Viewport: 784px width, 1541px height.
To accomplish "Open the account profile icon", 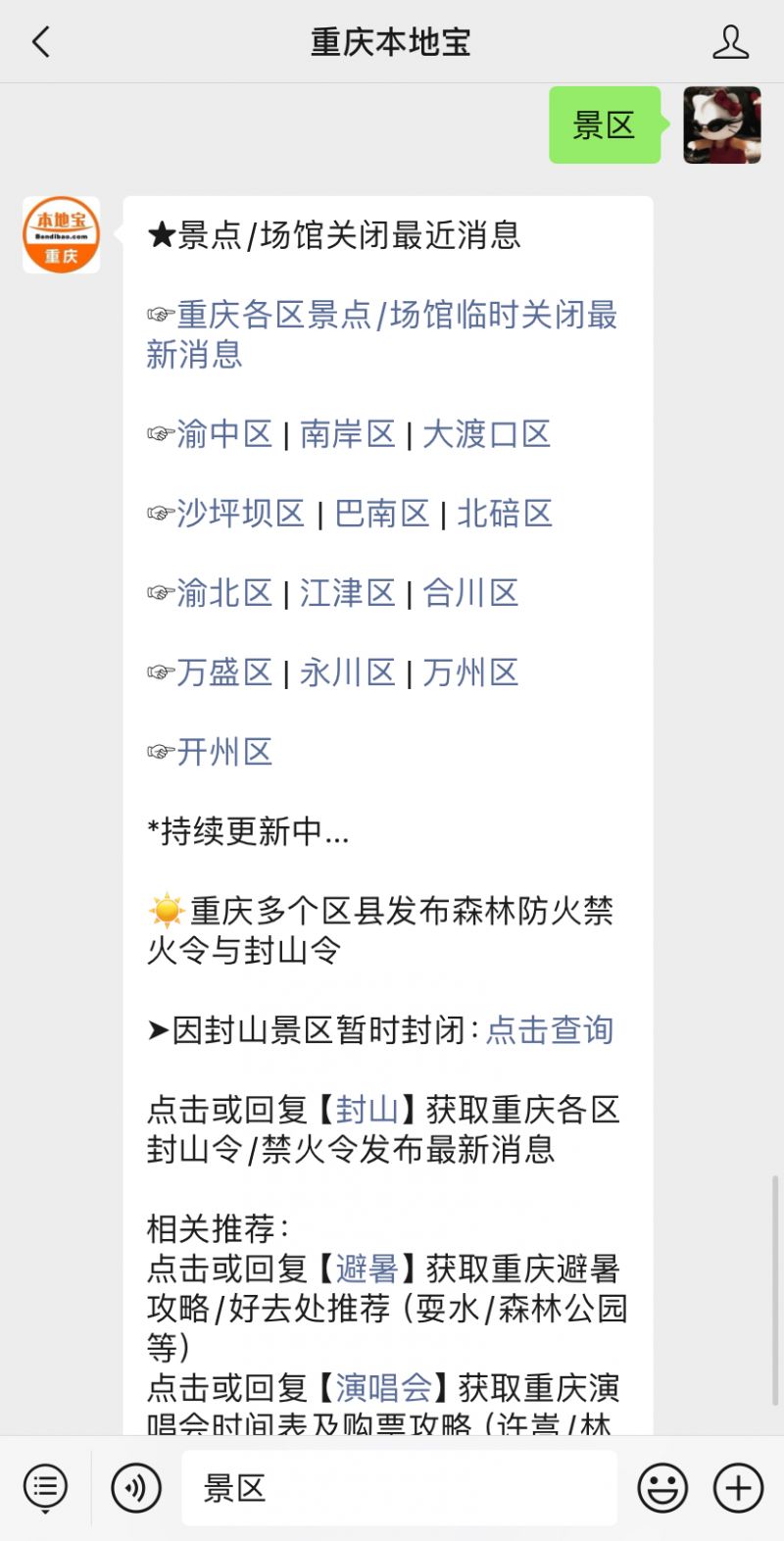I will 730,42.
